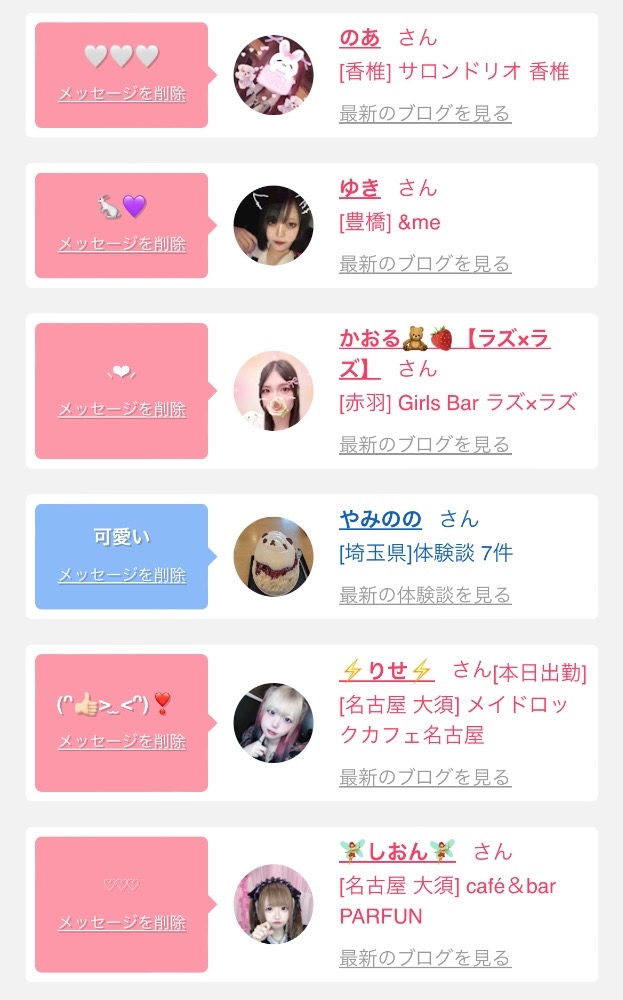Open やみのの's profile name link
This screenshot has width=623, height=1000.
pyautogui.click(x=380, y=519)
